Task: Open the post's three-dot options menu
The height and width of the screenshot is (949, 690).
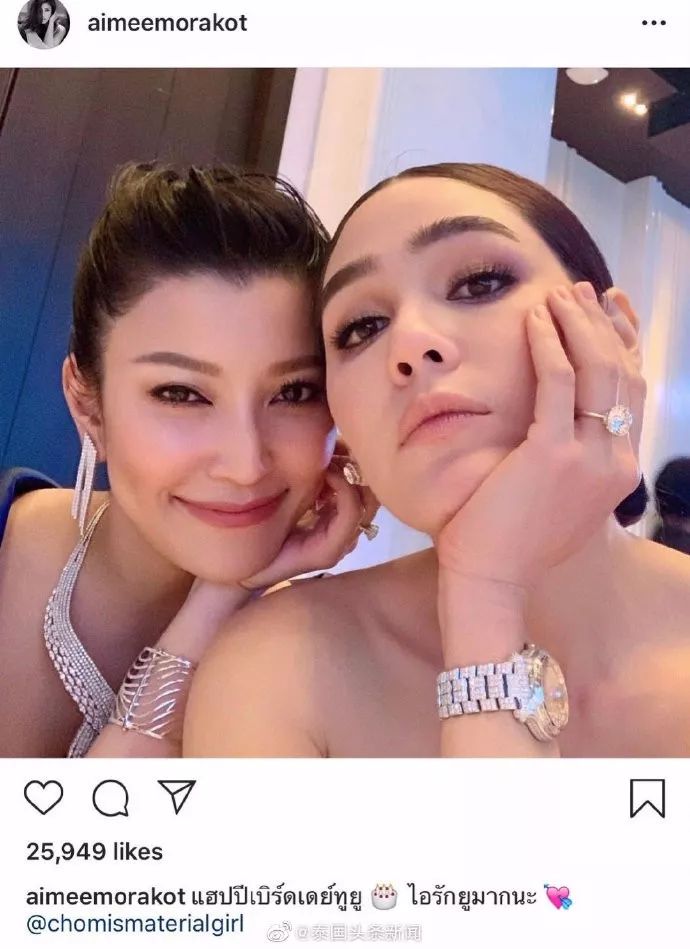Action: coord(653,22)
